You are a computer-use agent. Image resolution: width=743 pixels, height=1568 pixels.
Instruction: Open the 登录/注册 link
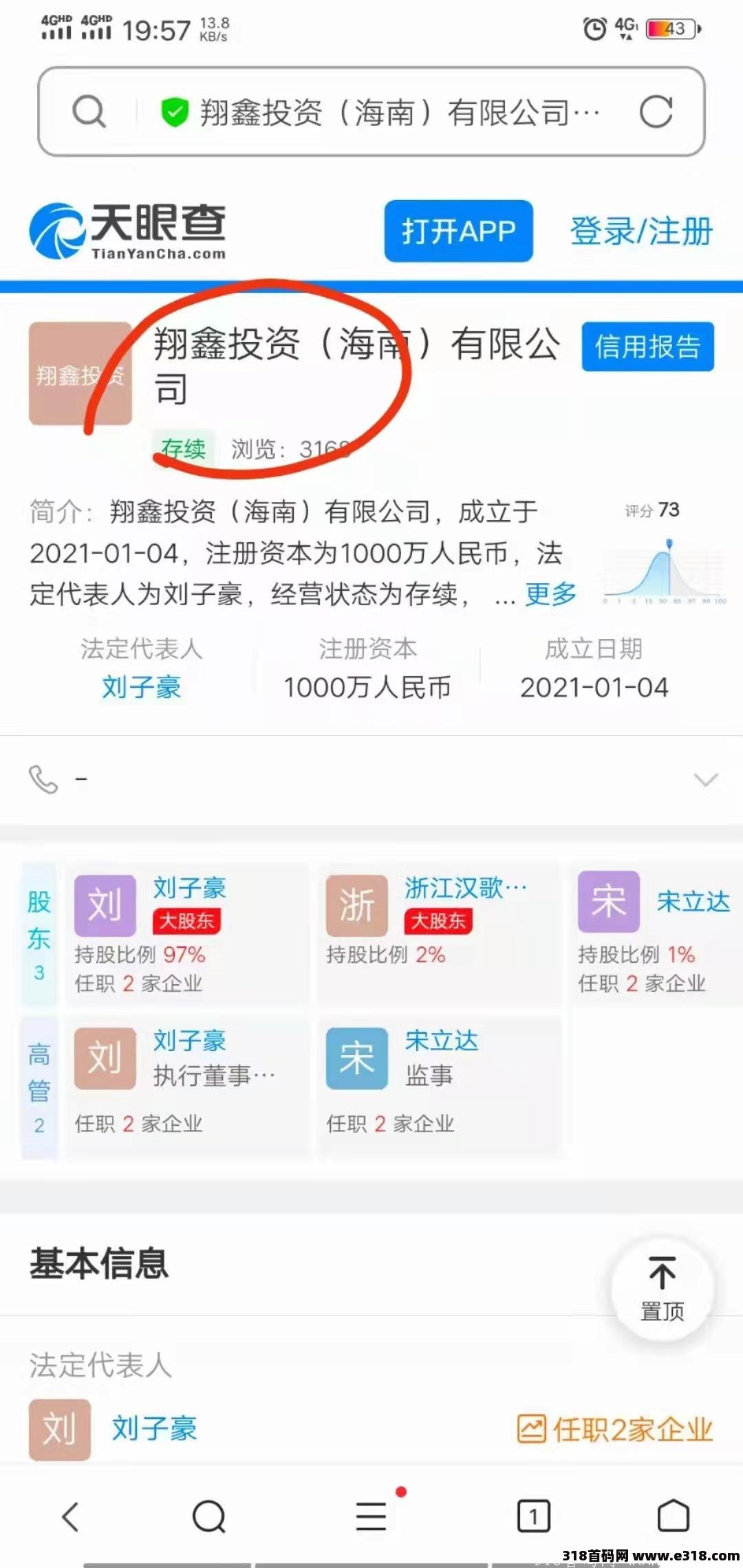640,231
